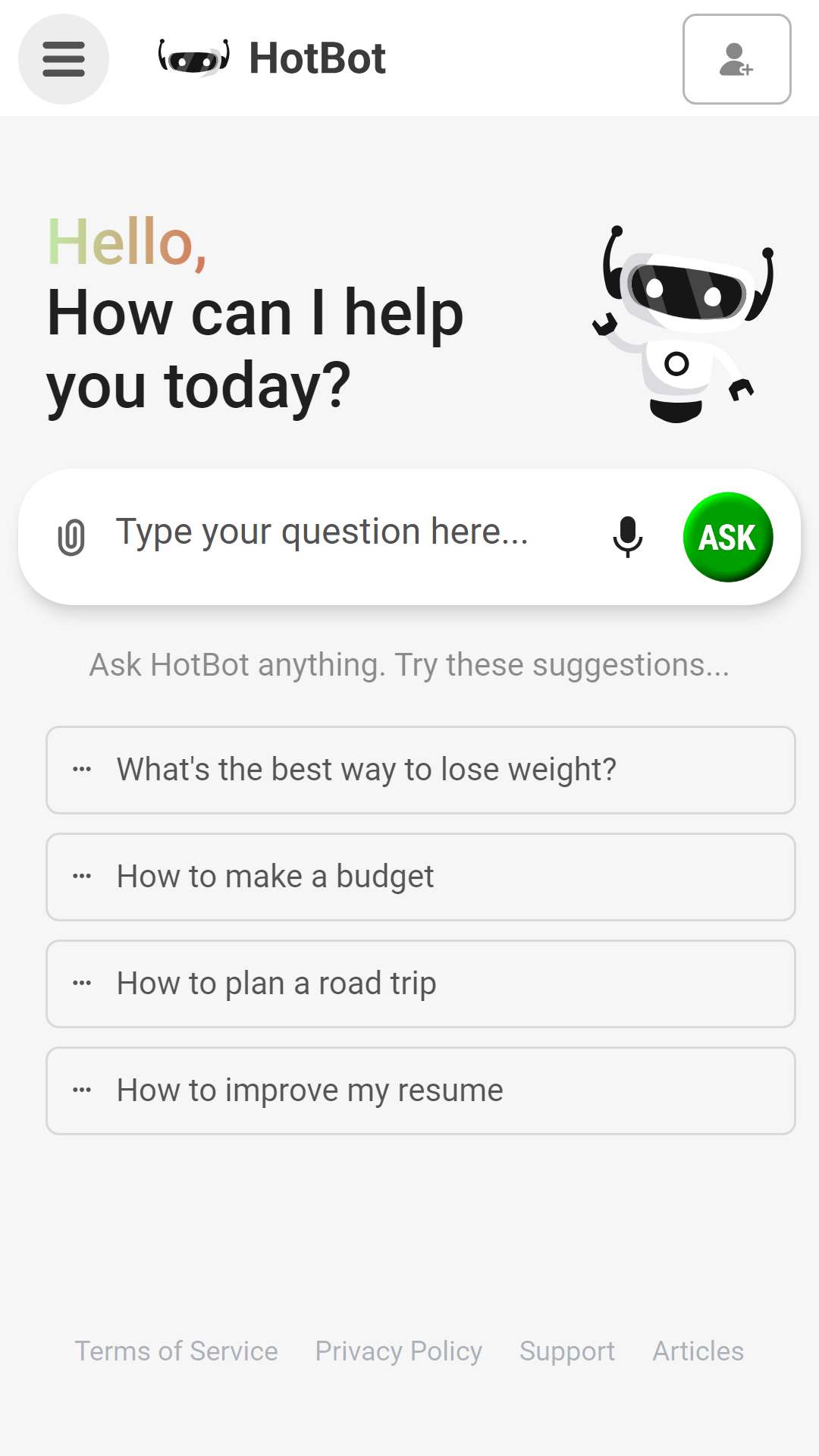The image size is (819, 1456).
Task: Tap the green ASK button
Action: click(x=728, y=537)
